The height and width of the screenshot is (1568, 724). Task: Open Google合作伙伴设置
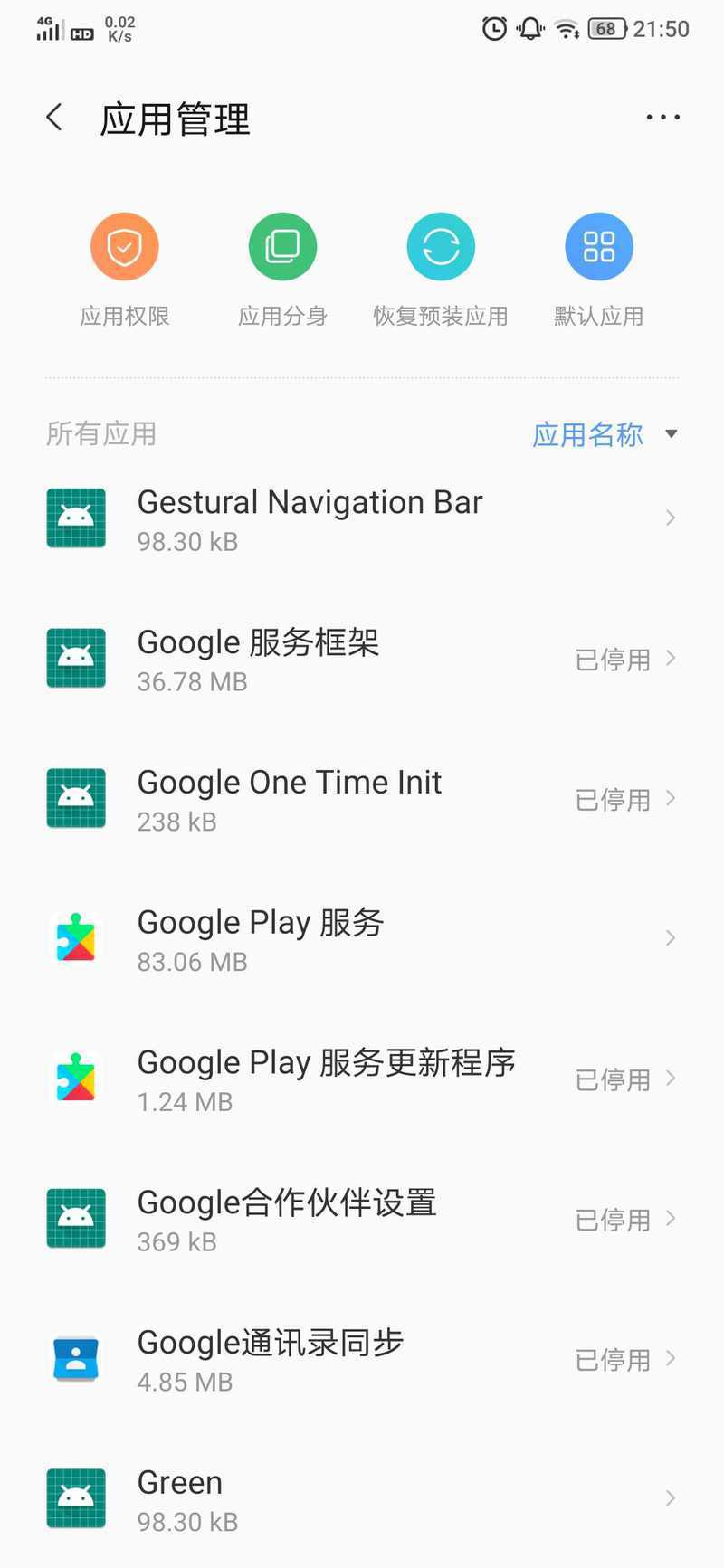click(362, 1219)
